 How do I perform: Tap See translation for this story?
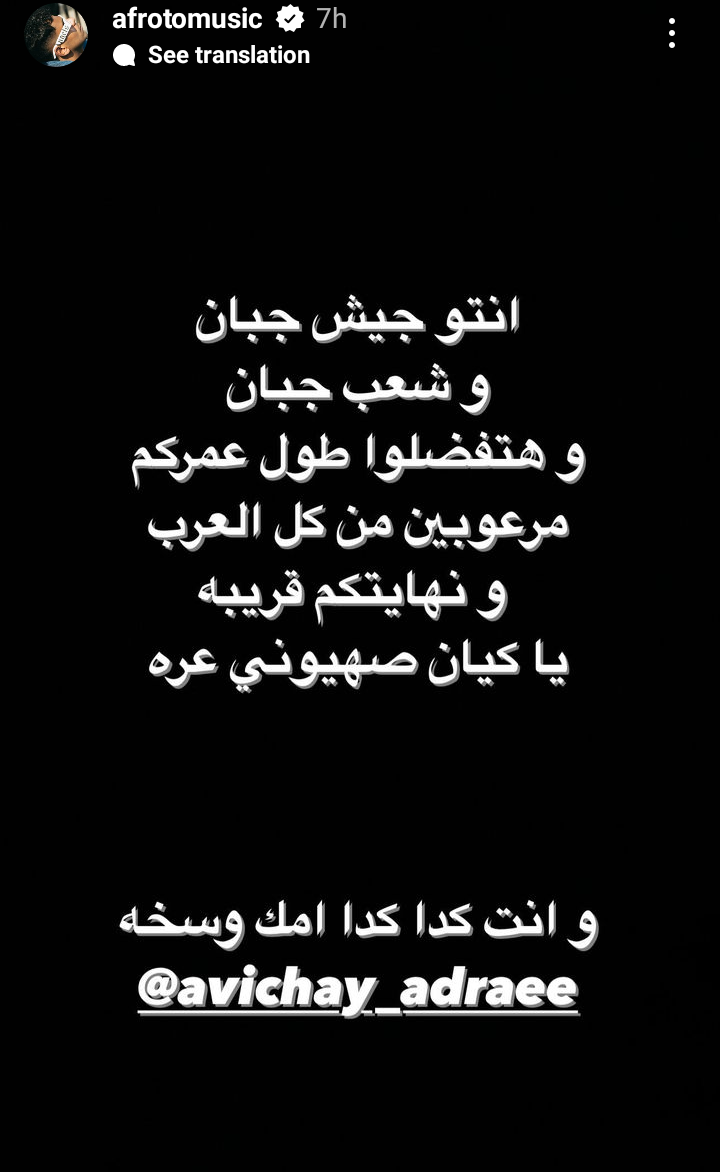click(x=228, y=55)
